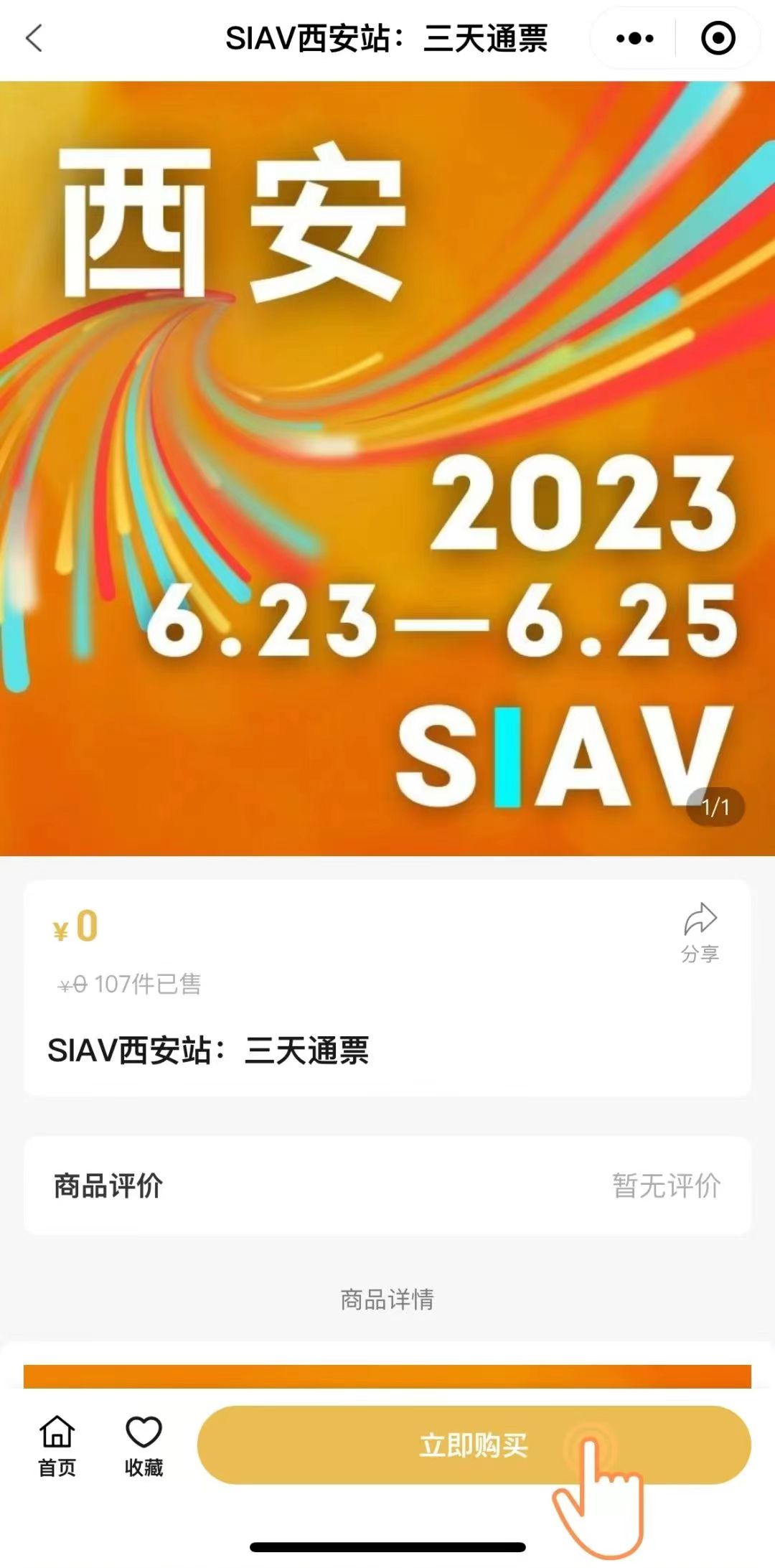
Task: Share the SIAV西安站 ticket via 分享
Action: point(700,931)
